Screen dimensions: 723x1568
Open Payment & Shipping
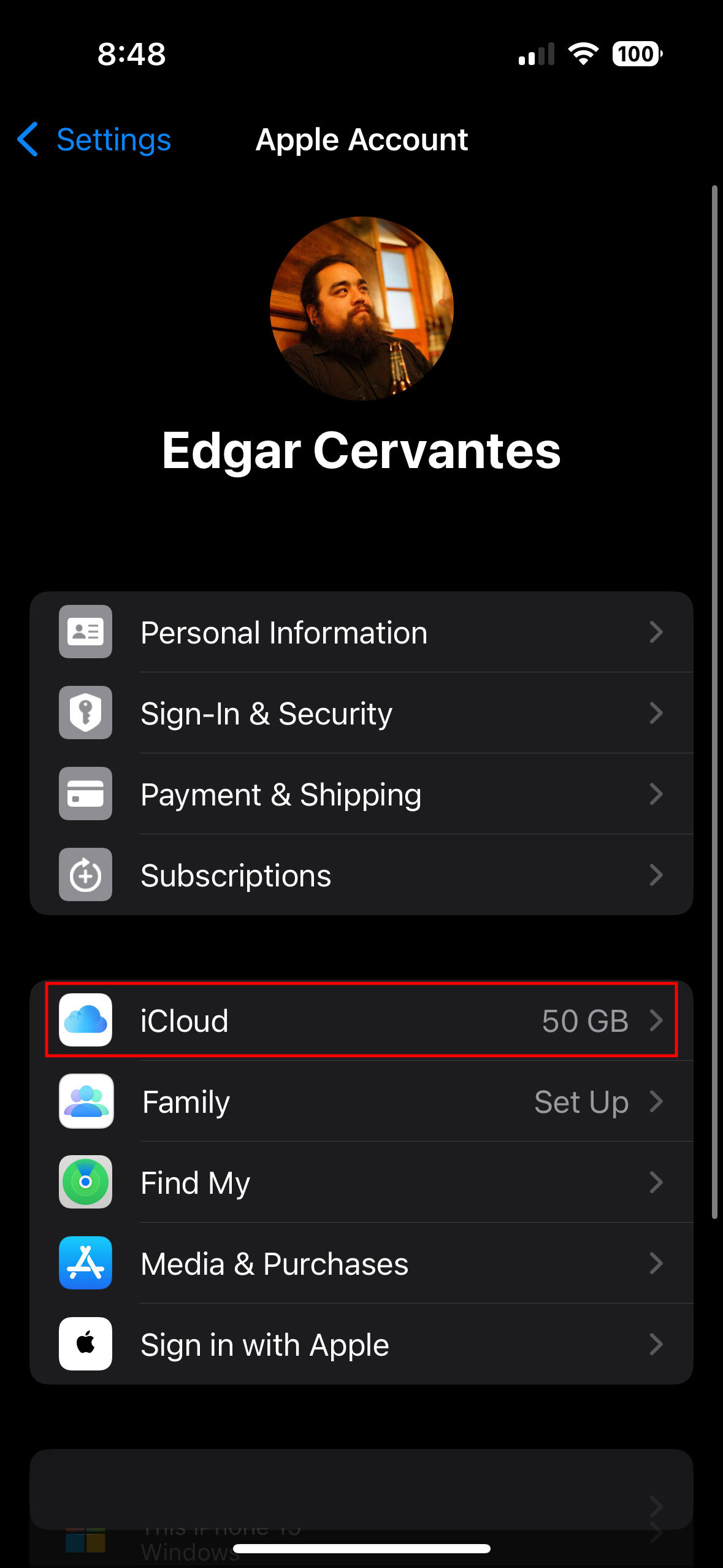(361, 794)
